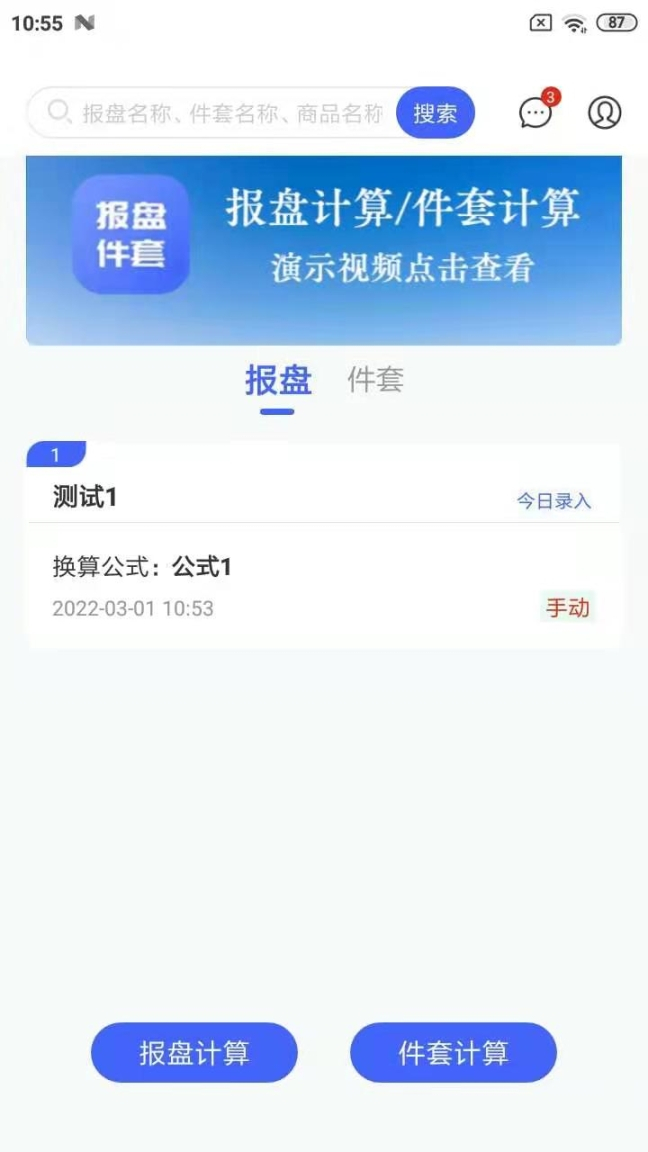Tap the 搜索 button
Viewport: 648px width, 1152px height.
(x=435, y=113)
